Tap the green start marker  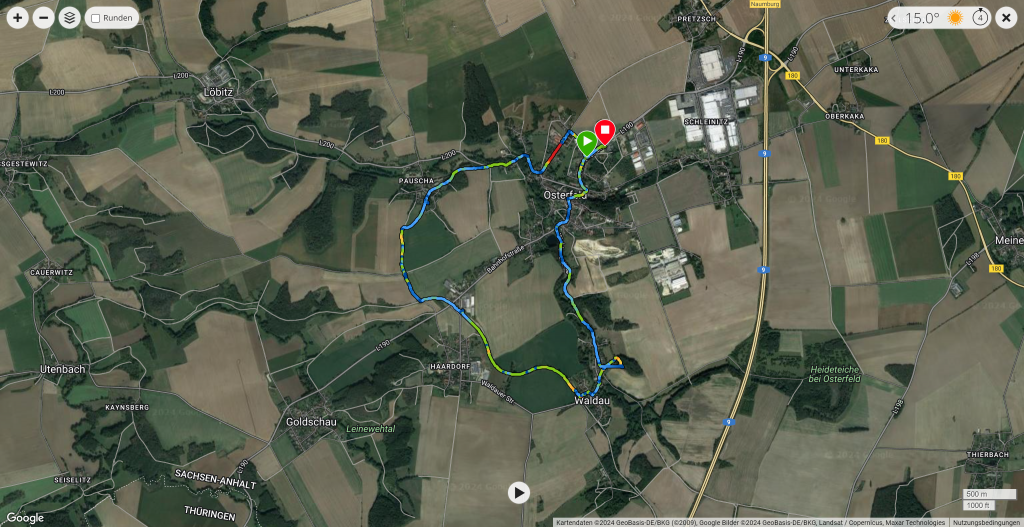pyautogui.click(x=586, y=142)
